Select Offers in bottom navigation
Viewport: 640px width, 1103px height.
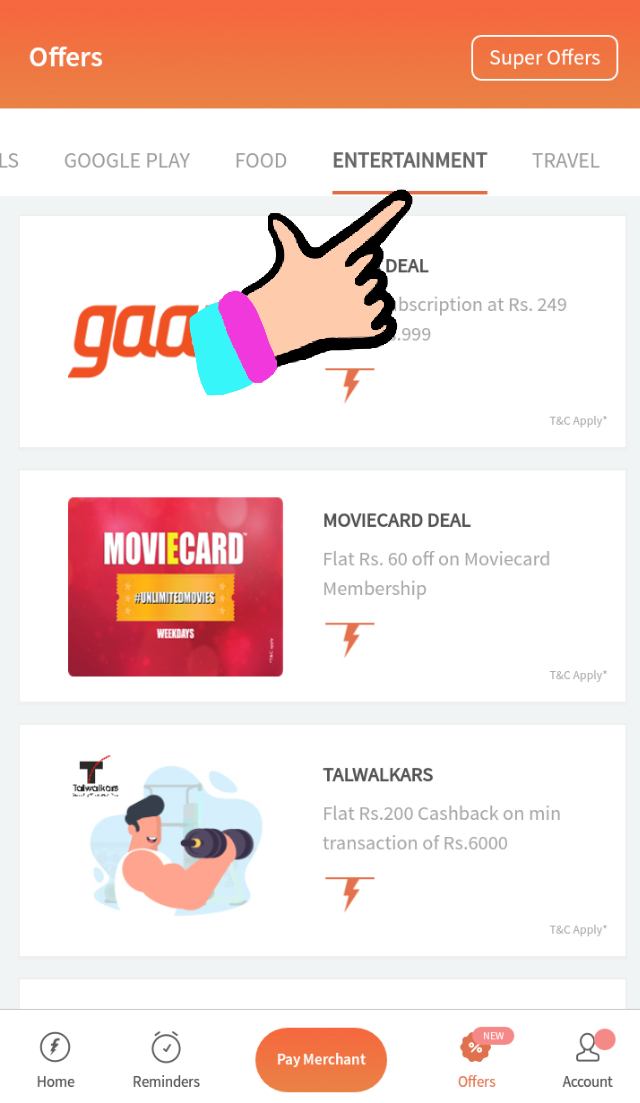[x=478, y=1059]
